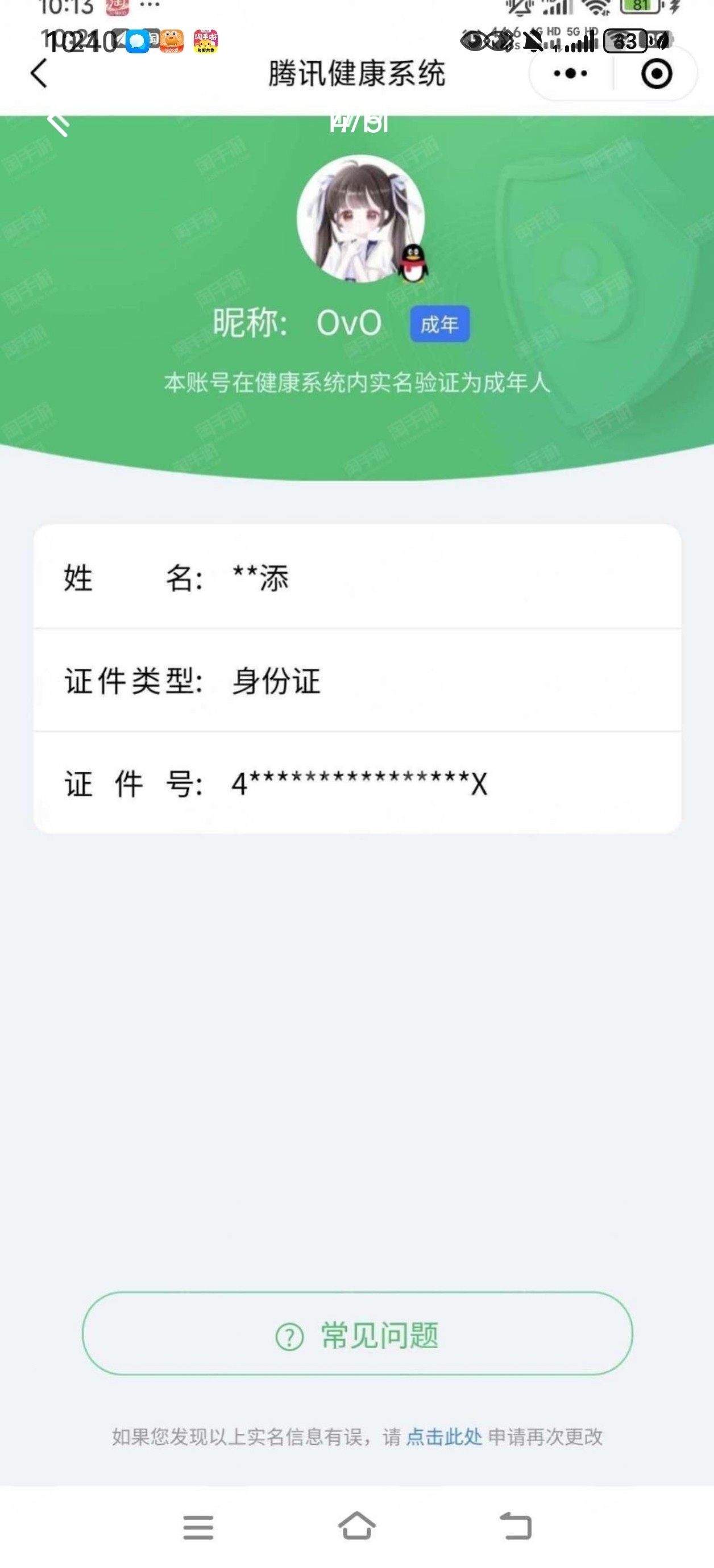The image size is (714, 1568).
Task: Open the three-dot more menu
Action: click(x=570, y=74)
